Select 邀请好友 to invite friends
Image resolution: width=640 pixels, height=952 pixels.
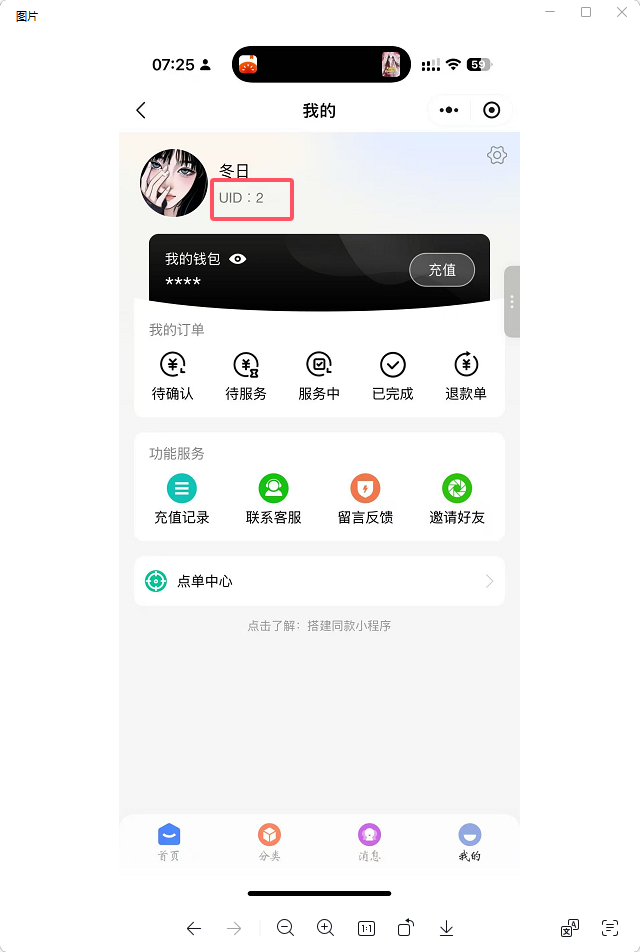tap(457, 500)
